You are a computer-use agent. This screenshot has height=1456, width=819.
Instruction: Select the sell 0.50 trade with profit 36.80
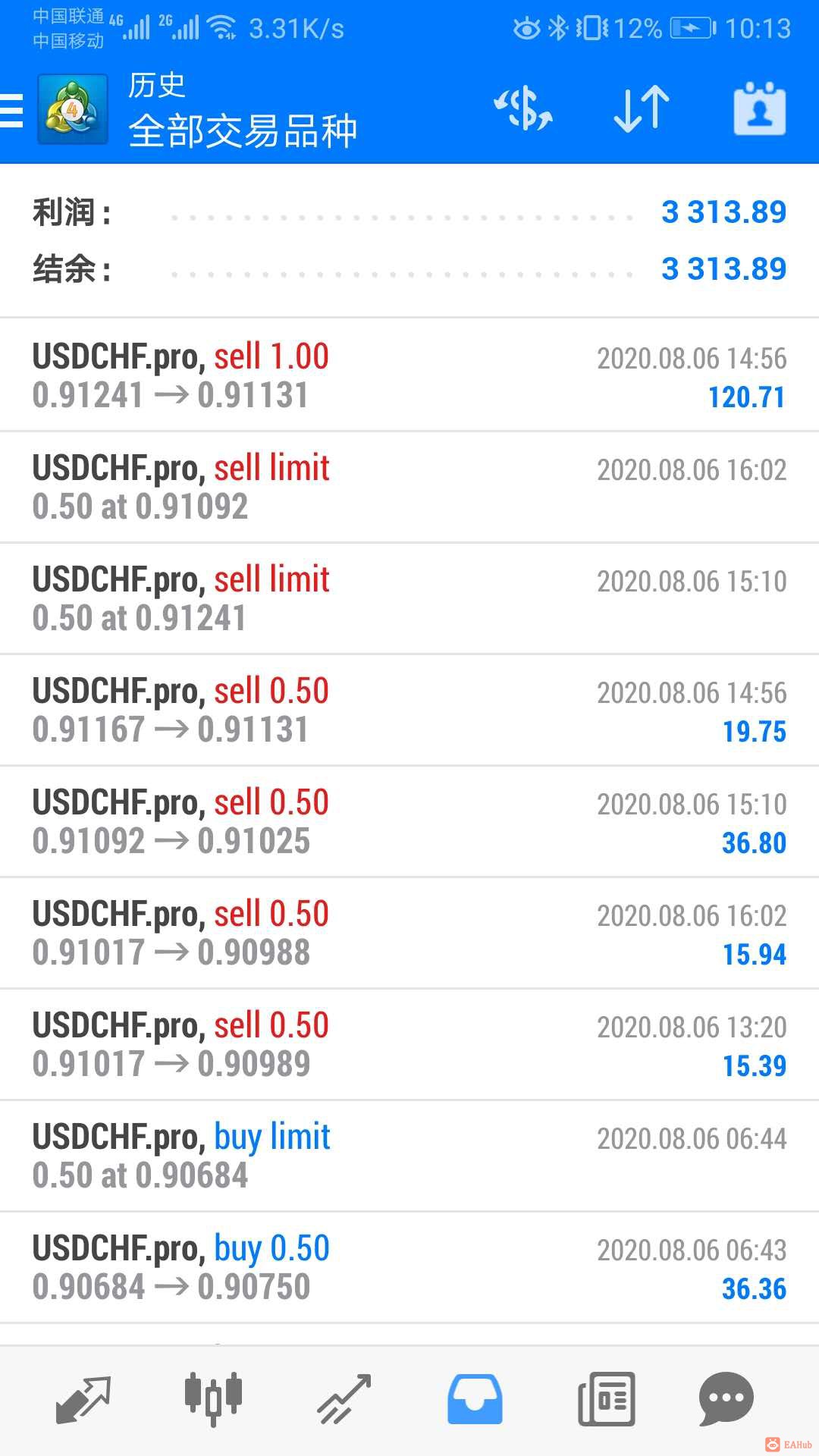click(x=409, y=821)
